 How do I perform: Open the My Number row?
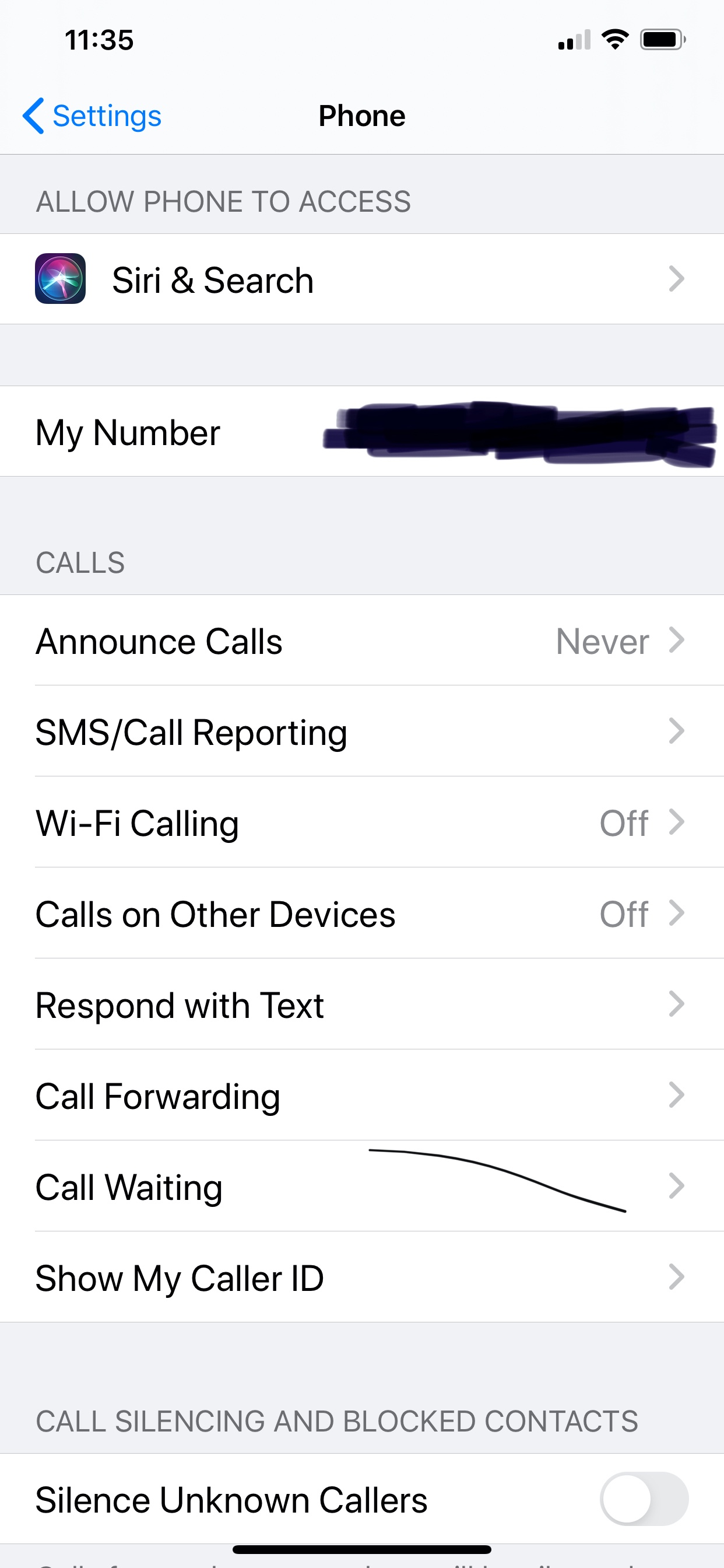pos(362,432)
